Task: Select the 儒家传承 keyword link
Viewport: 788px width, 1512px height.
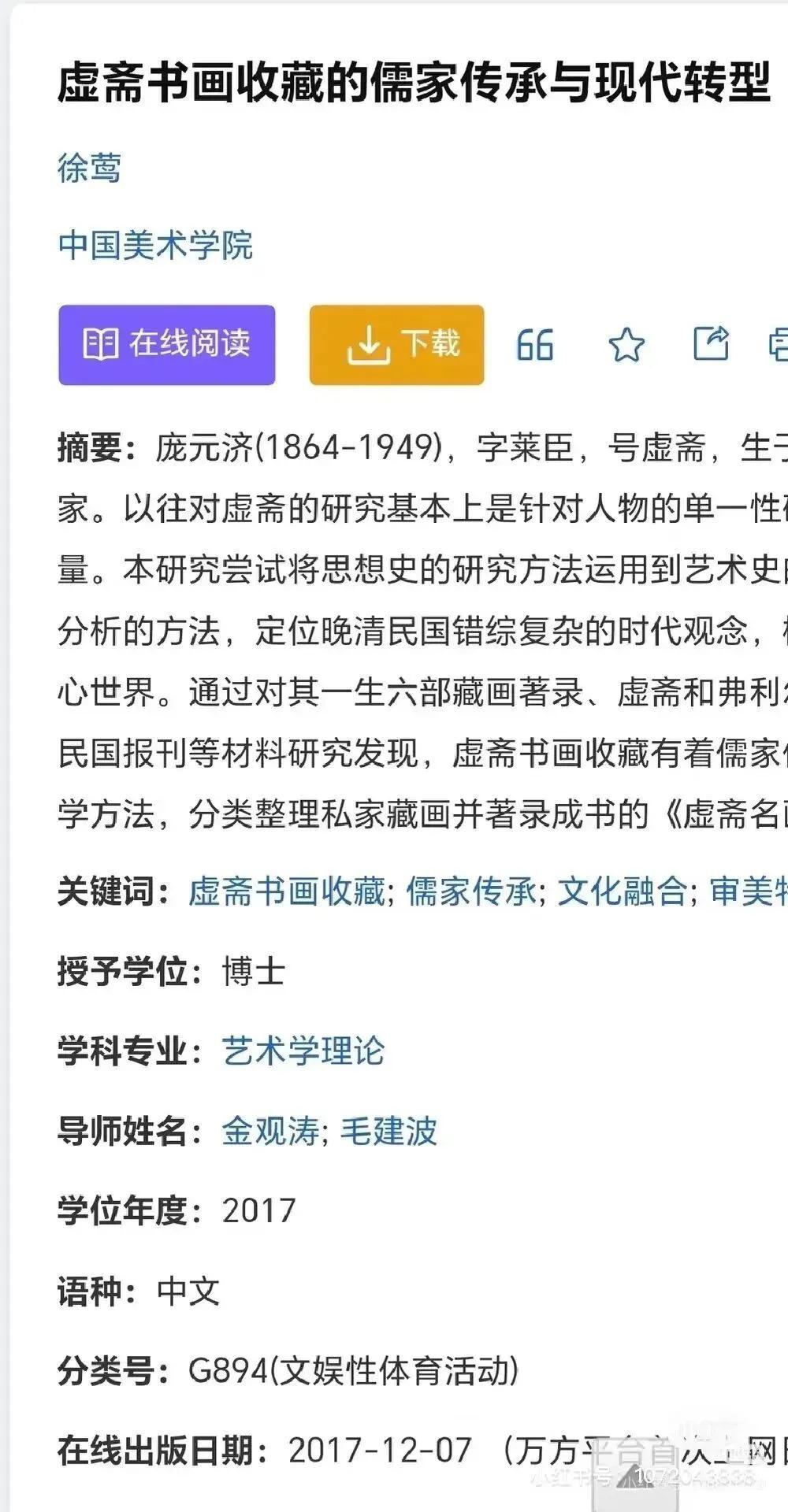Action: point(471,891)
